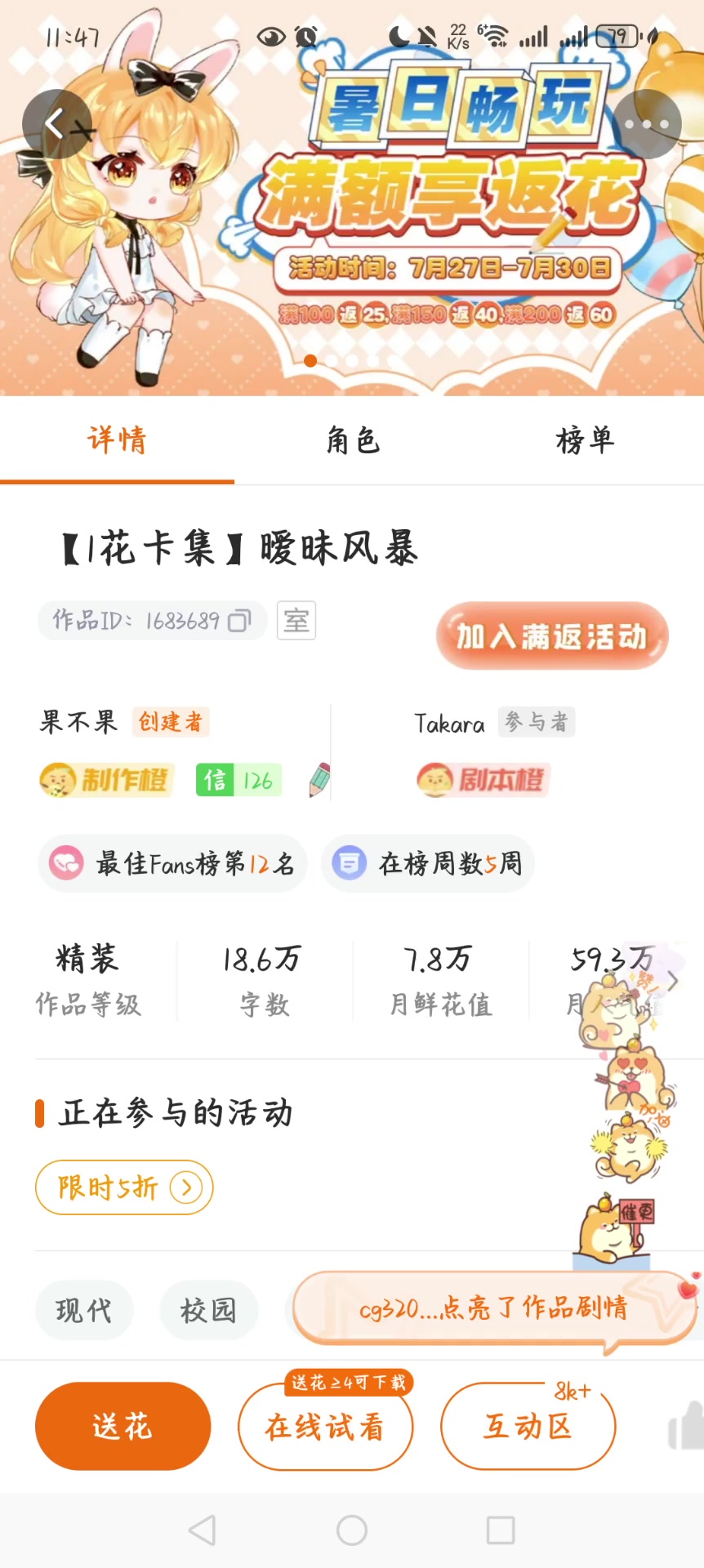
Task: Go back using the top-left arrow
Action: [x=57, y=124]
